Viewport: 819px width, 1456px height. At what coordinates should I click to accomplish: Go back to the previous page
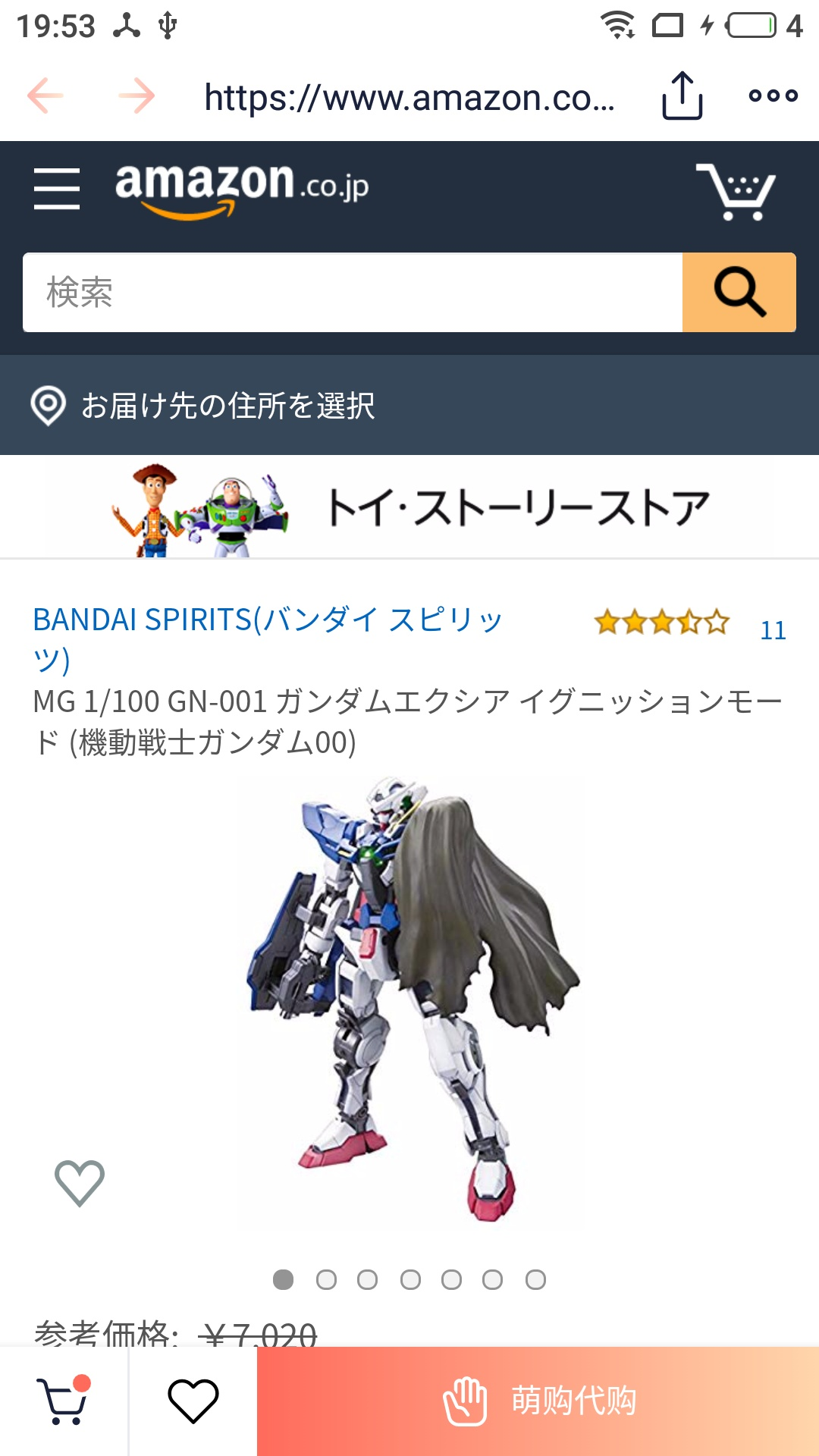[45, 96]
